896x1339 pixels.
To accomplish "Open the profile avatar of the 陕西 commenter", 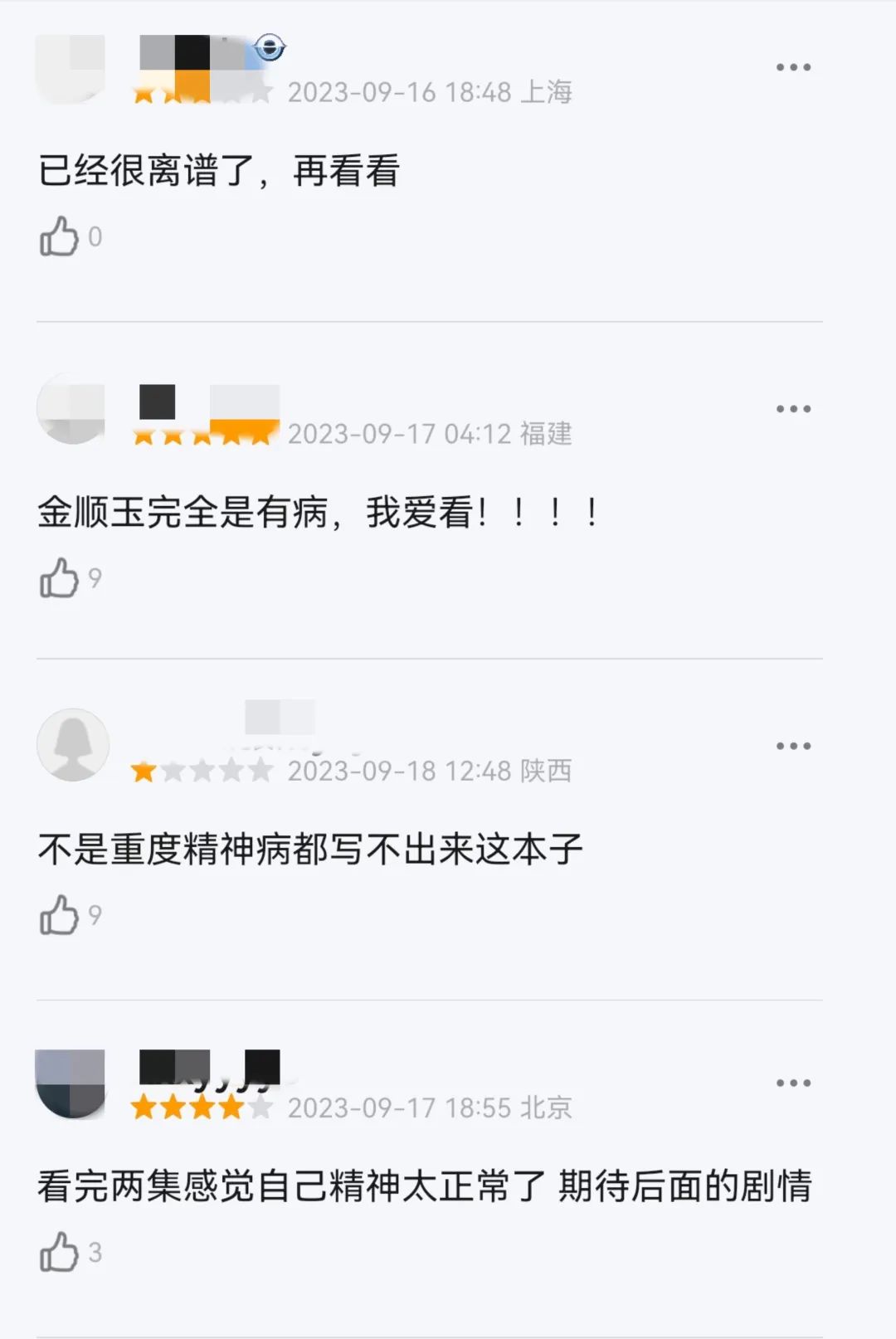I will [x=73, y=744].
